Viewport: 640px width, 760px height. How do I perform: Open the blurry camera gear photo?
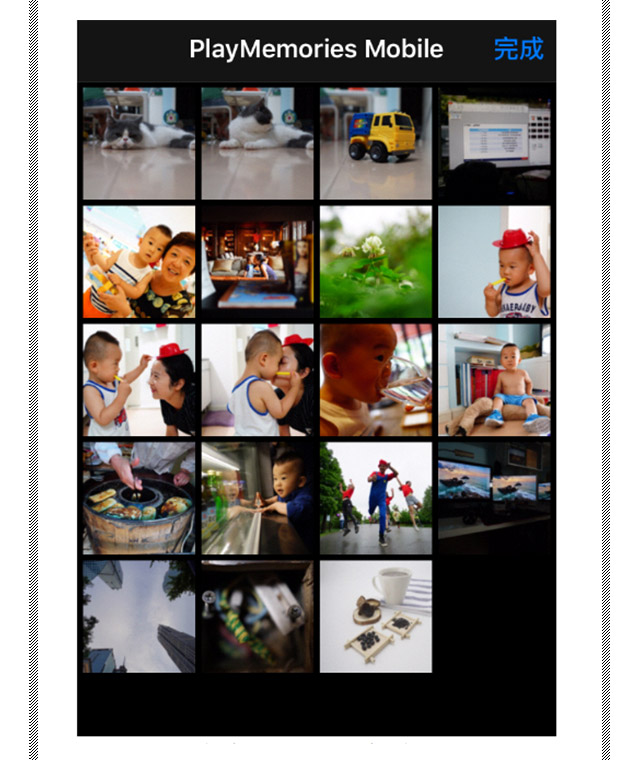point(257,616)
